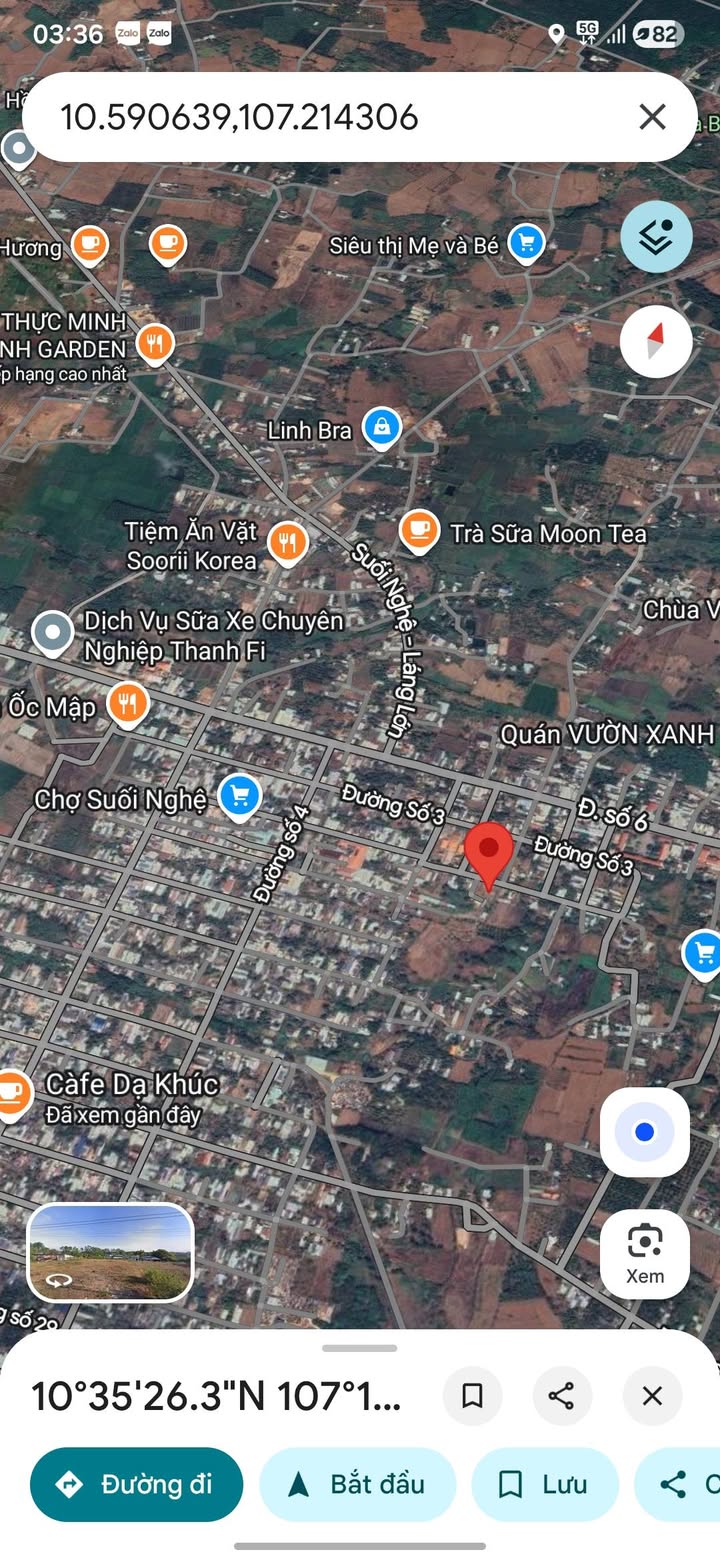The height and width of the screenshot is (1560, 720).
Task: Expand the bottom sheet drag handle
Action: 360,1348
